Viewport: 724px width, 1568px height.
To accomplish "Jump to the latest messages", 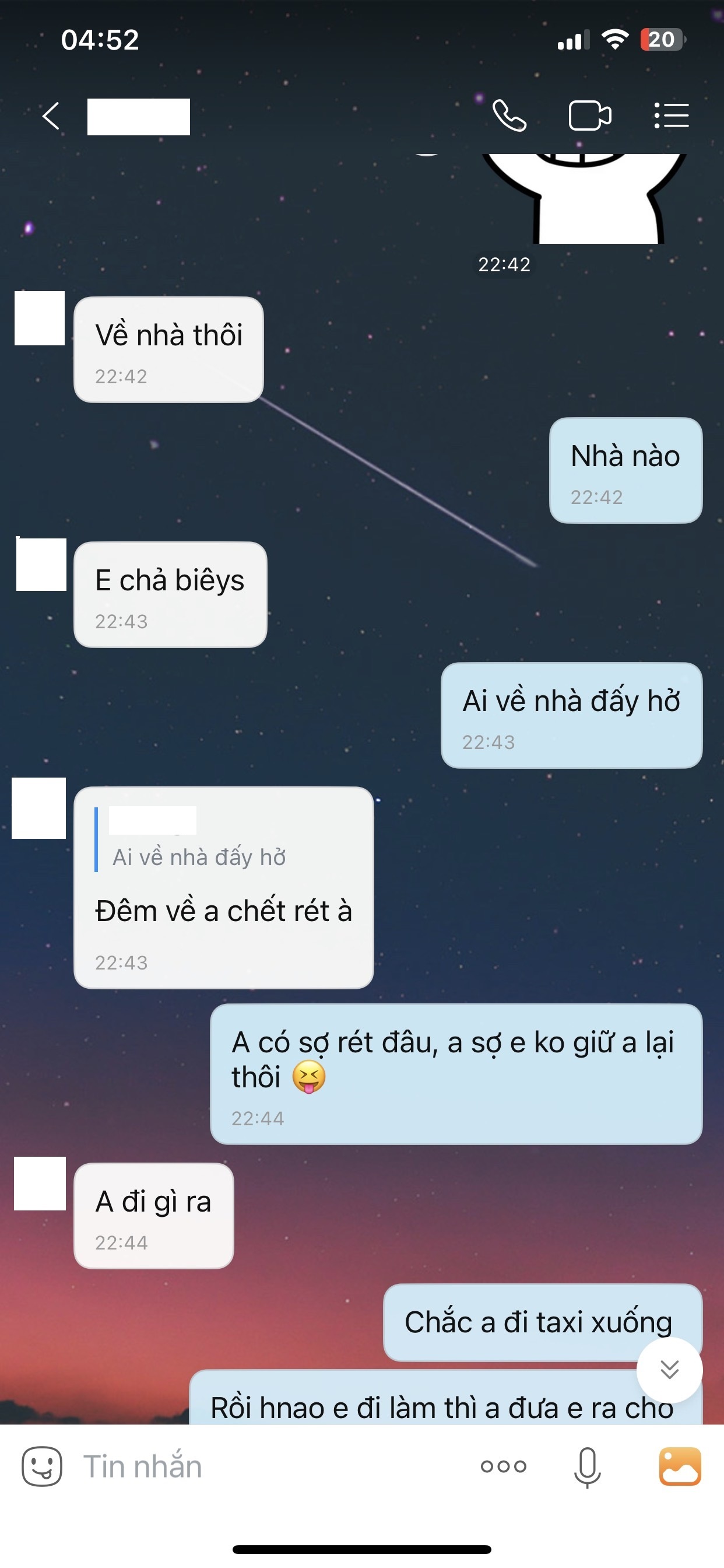I will click(669, 1370).
